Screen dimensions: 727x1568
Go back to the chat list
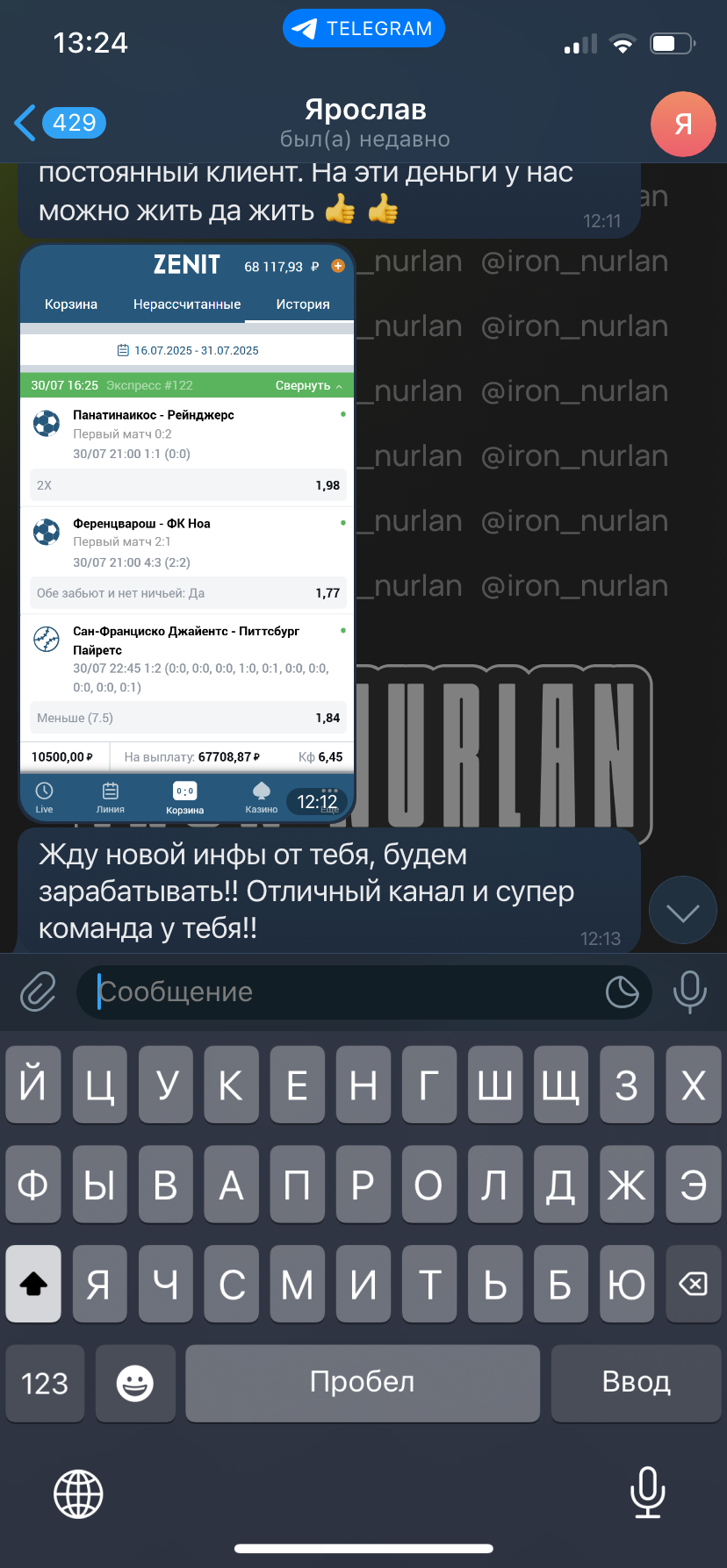click(60, 123)
